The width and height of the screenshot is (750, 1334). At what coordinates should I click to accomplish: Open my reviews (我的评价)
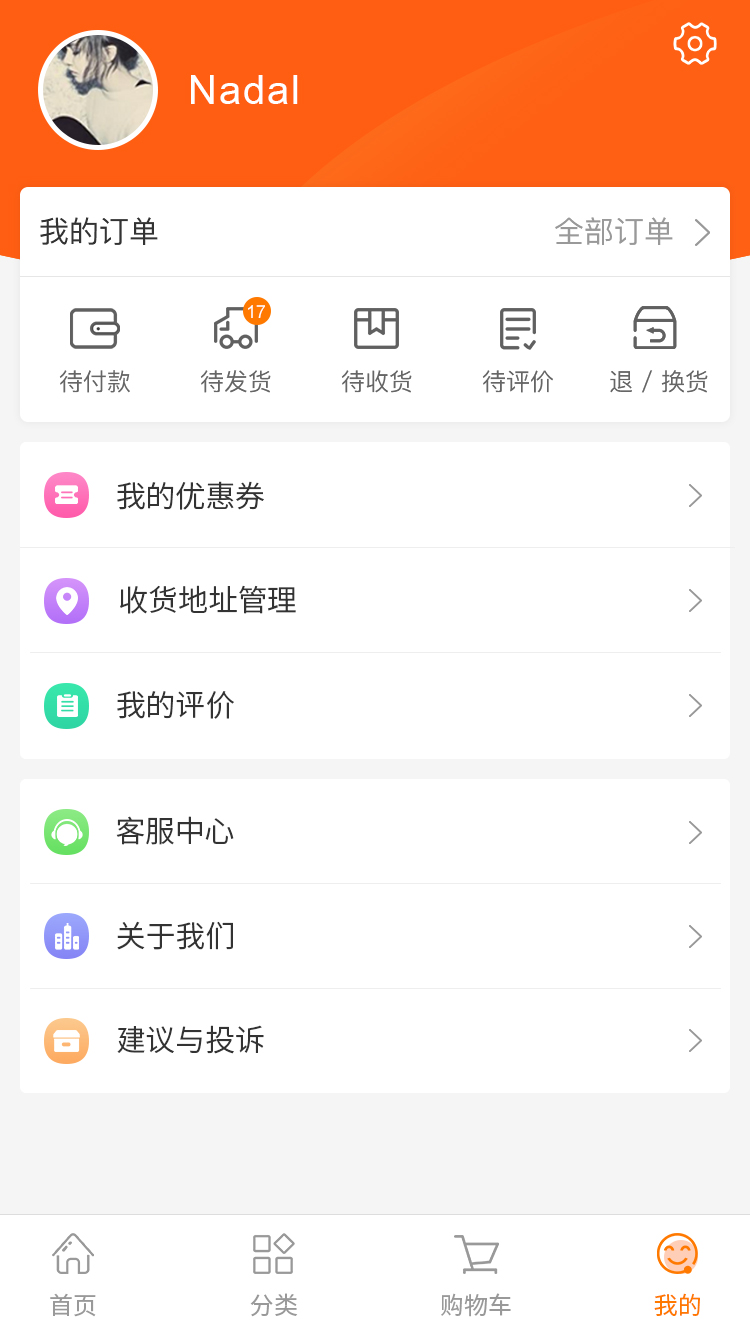[x=374, y=706]
